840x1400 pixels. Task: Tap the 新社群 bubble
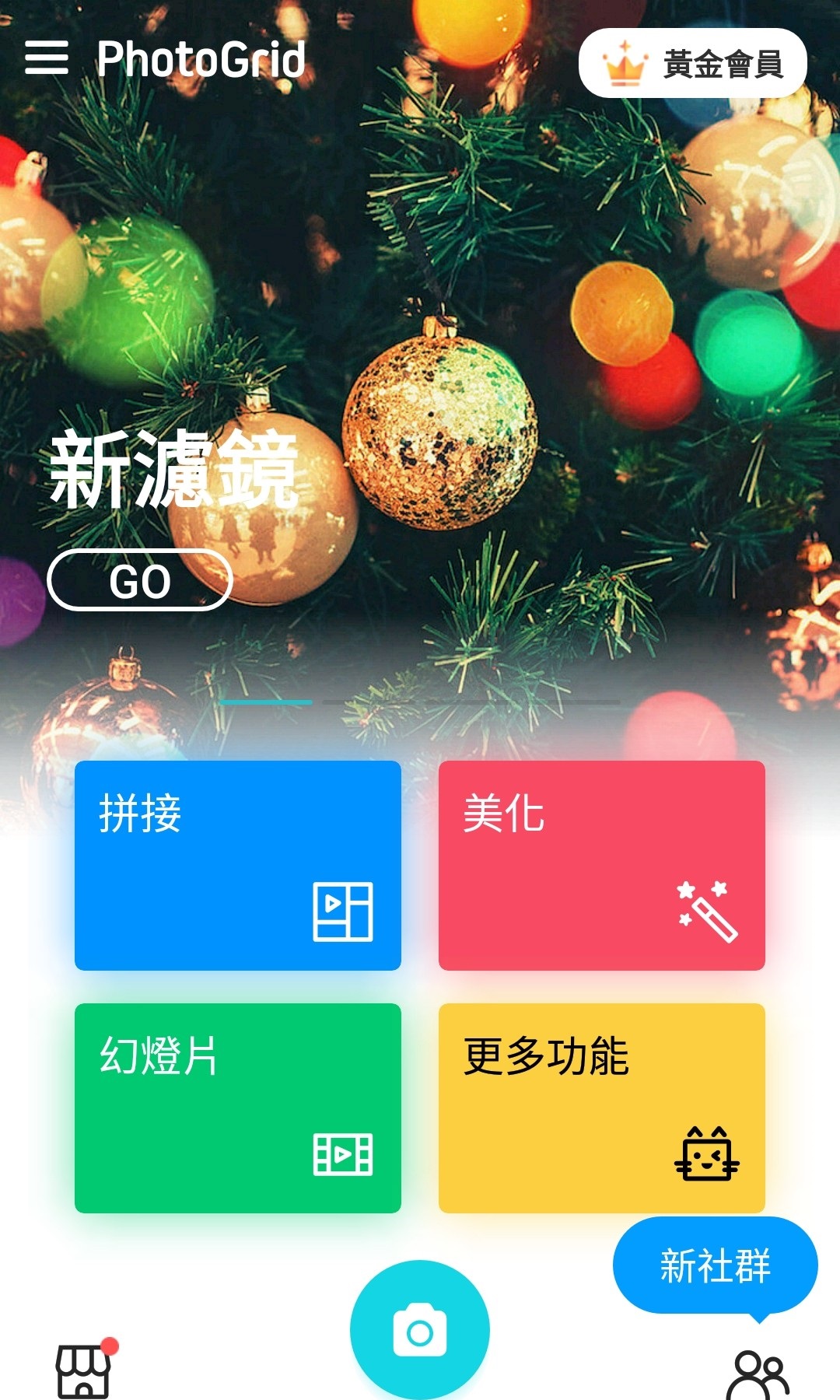[716, 1266]
